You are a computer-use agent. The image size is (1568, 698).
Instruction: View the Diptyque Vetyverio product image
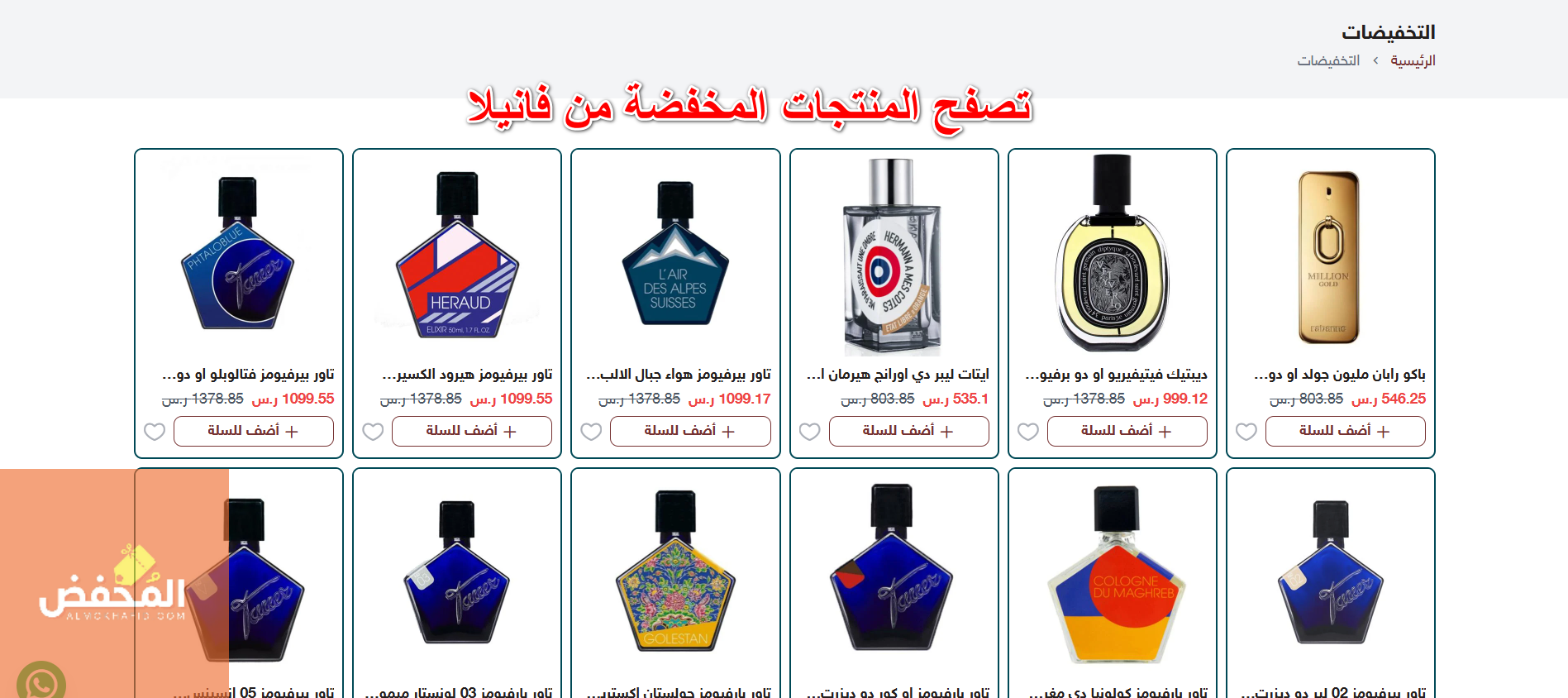[1112, 257]
